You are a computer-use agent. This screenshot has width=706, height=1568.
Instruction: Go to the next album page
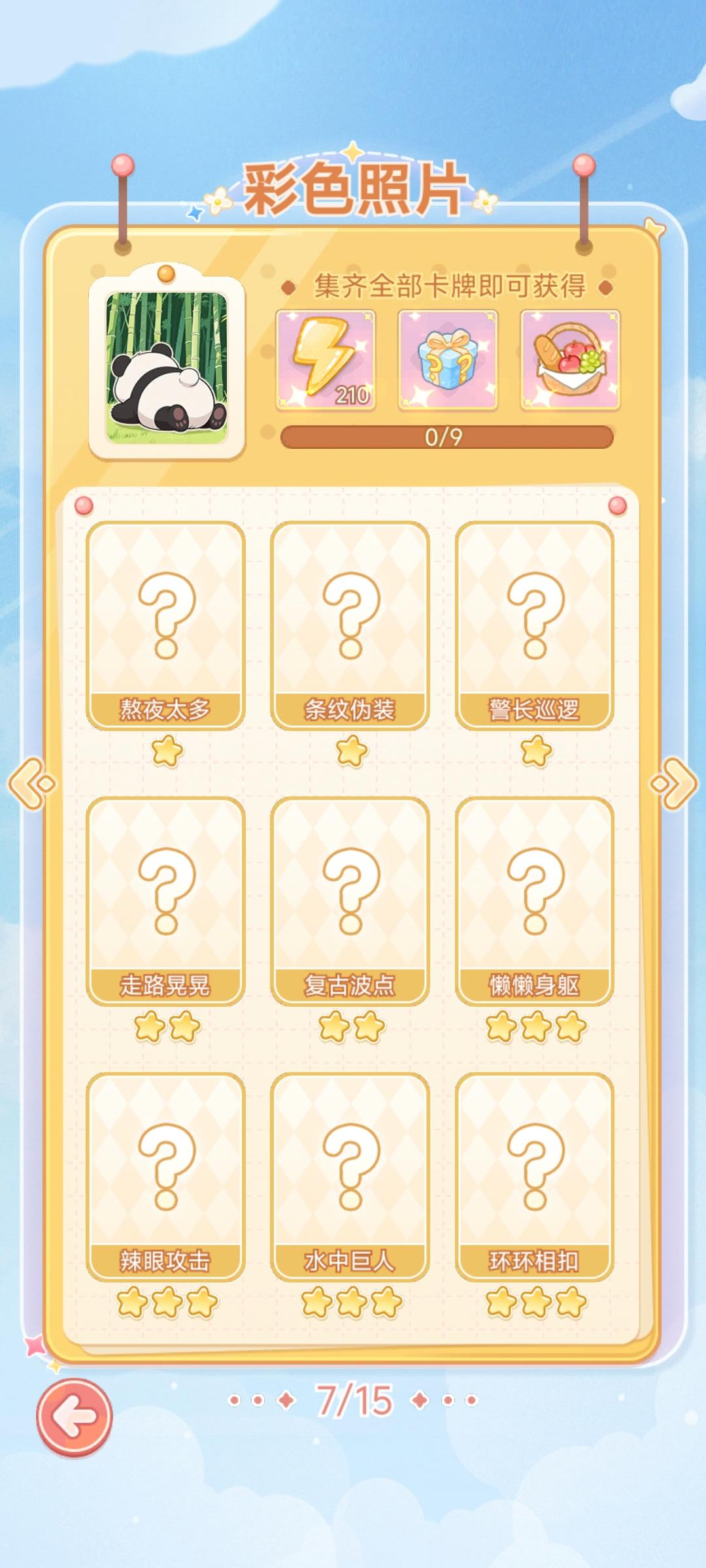674,783
